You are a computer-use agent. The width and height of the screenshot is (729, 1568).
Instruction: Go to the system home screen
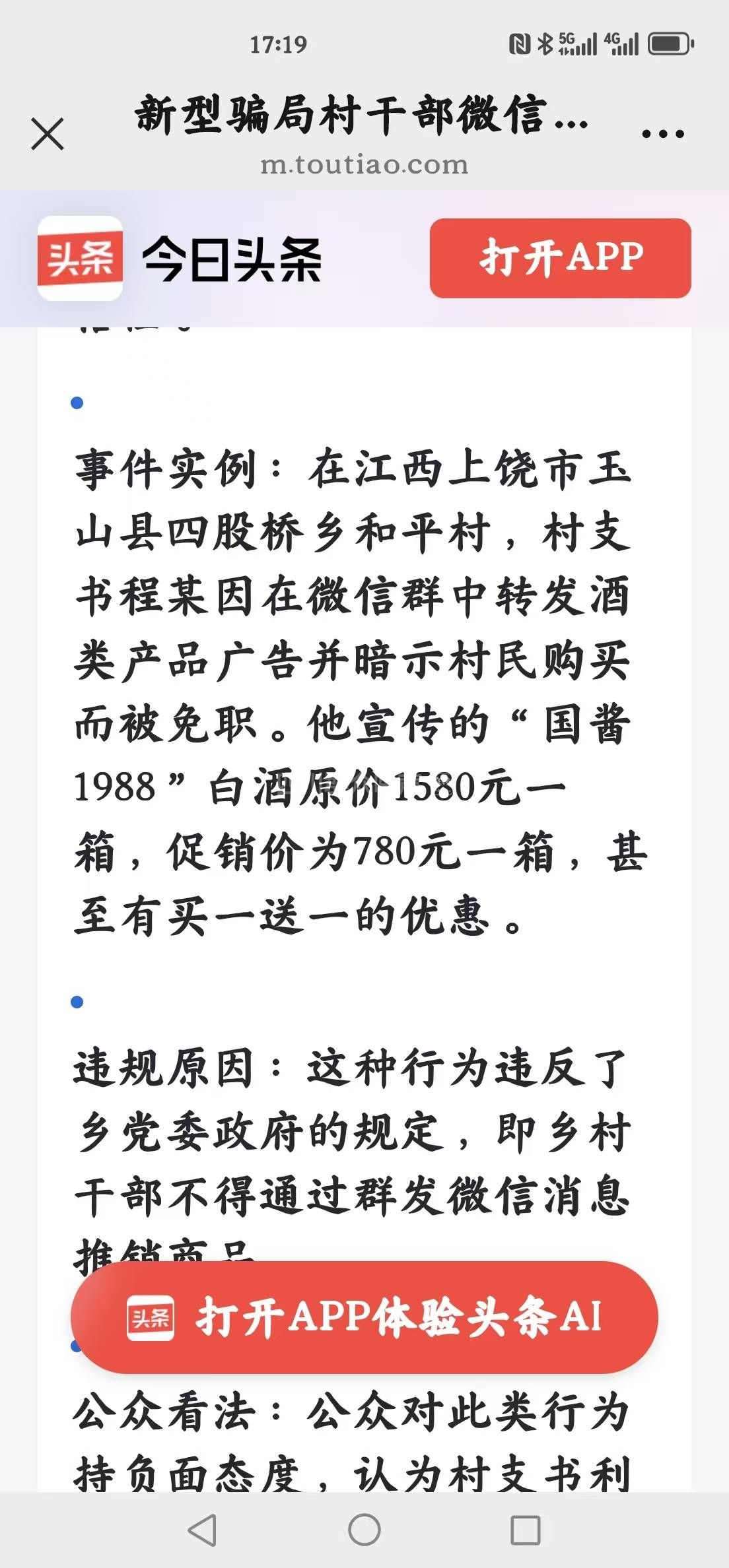click(364, 1529)
